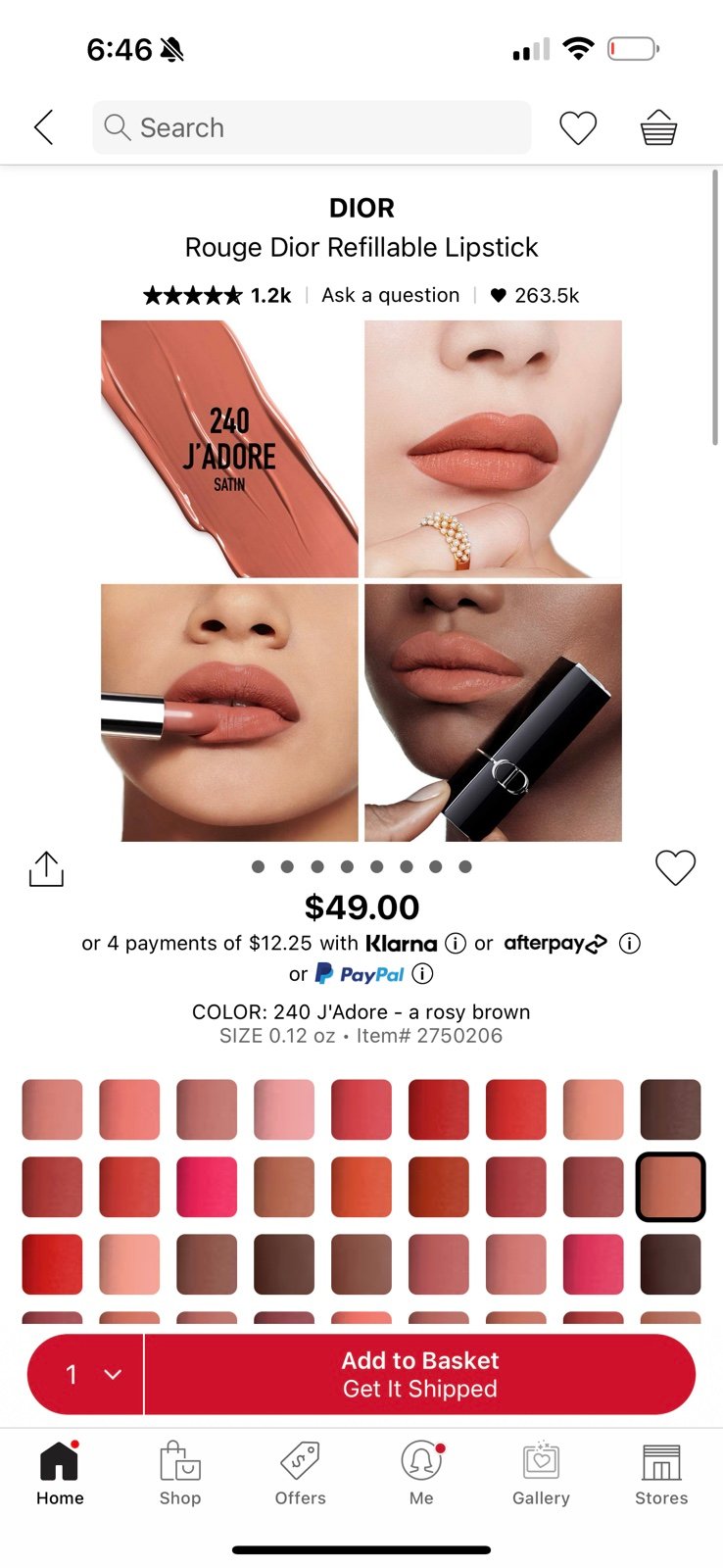Open the shopping basket
The height and width of the screenshot is (1568, 723).
[x=658, y=127]
